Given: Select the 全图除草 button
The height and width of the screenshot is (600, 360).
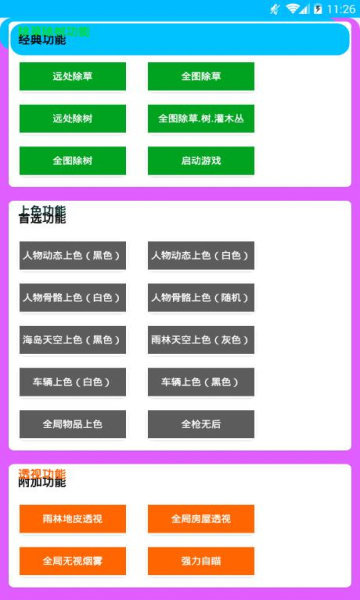Looking at the screenshot, I should (201, 77).
